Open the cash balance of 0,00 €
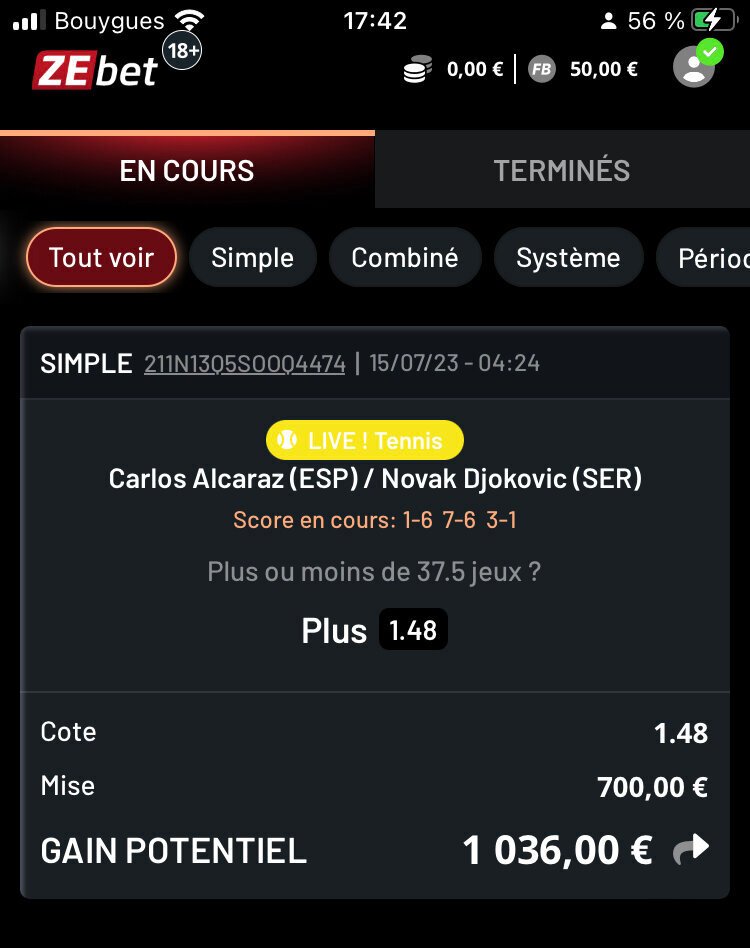 (453, 69)
